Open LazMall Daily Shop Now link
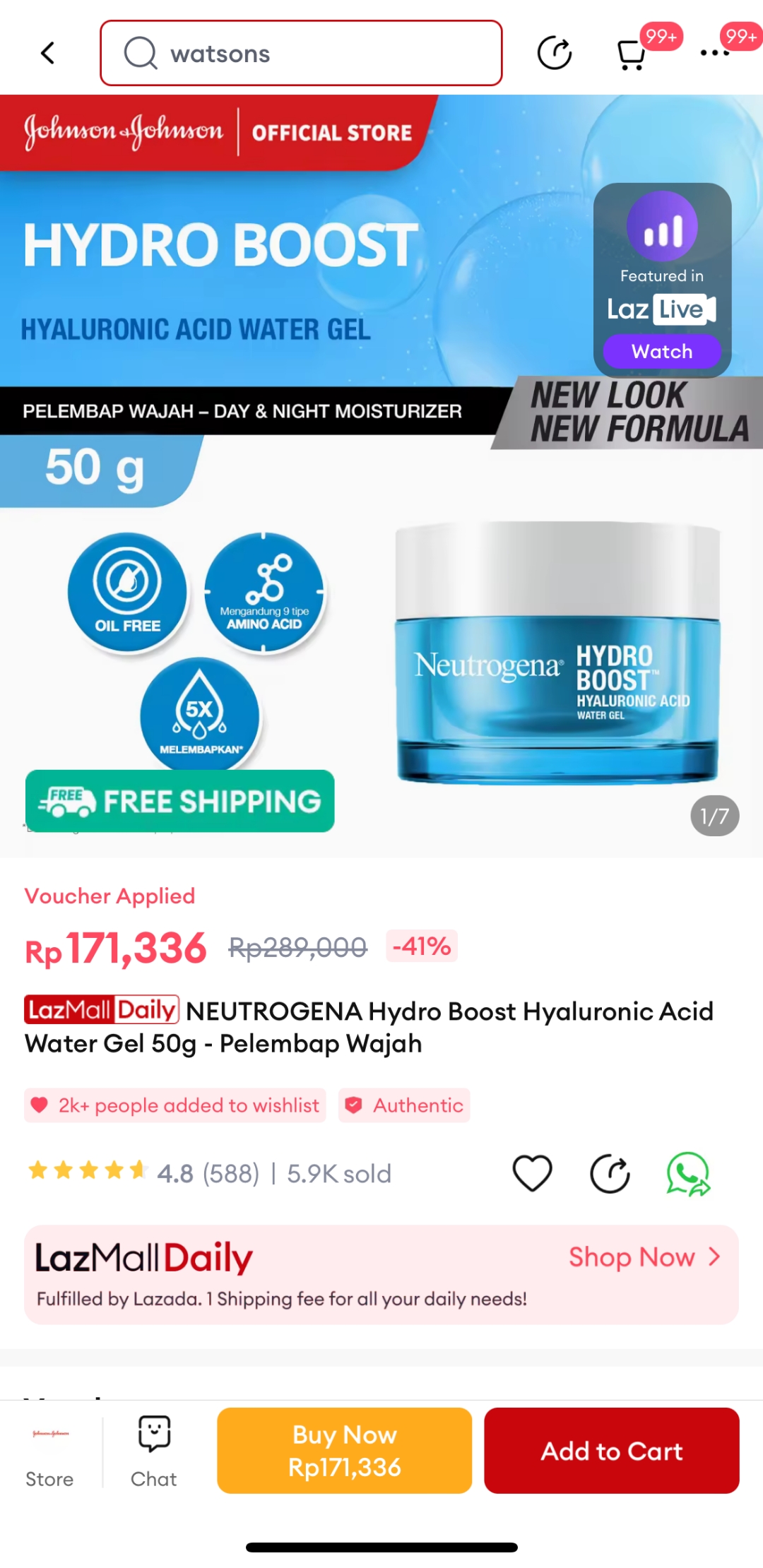 (645, 1257)
